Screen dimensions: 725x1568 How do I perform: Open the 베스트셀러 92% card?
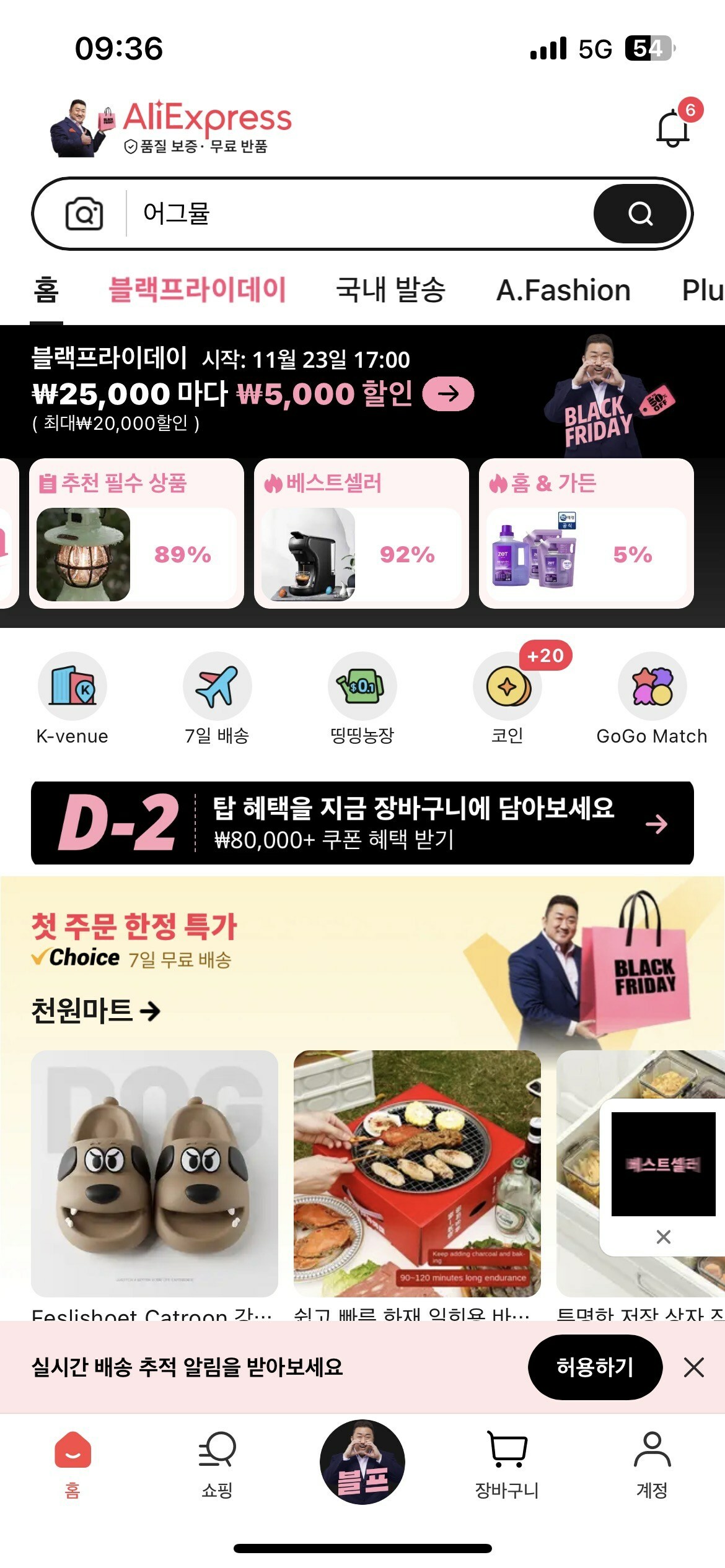point(361,533)
